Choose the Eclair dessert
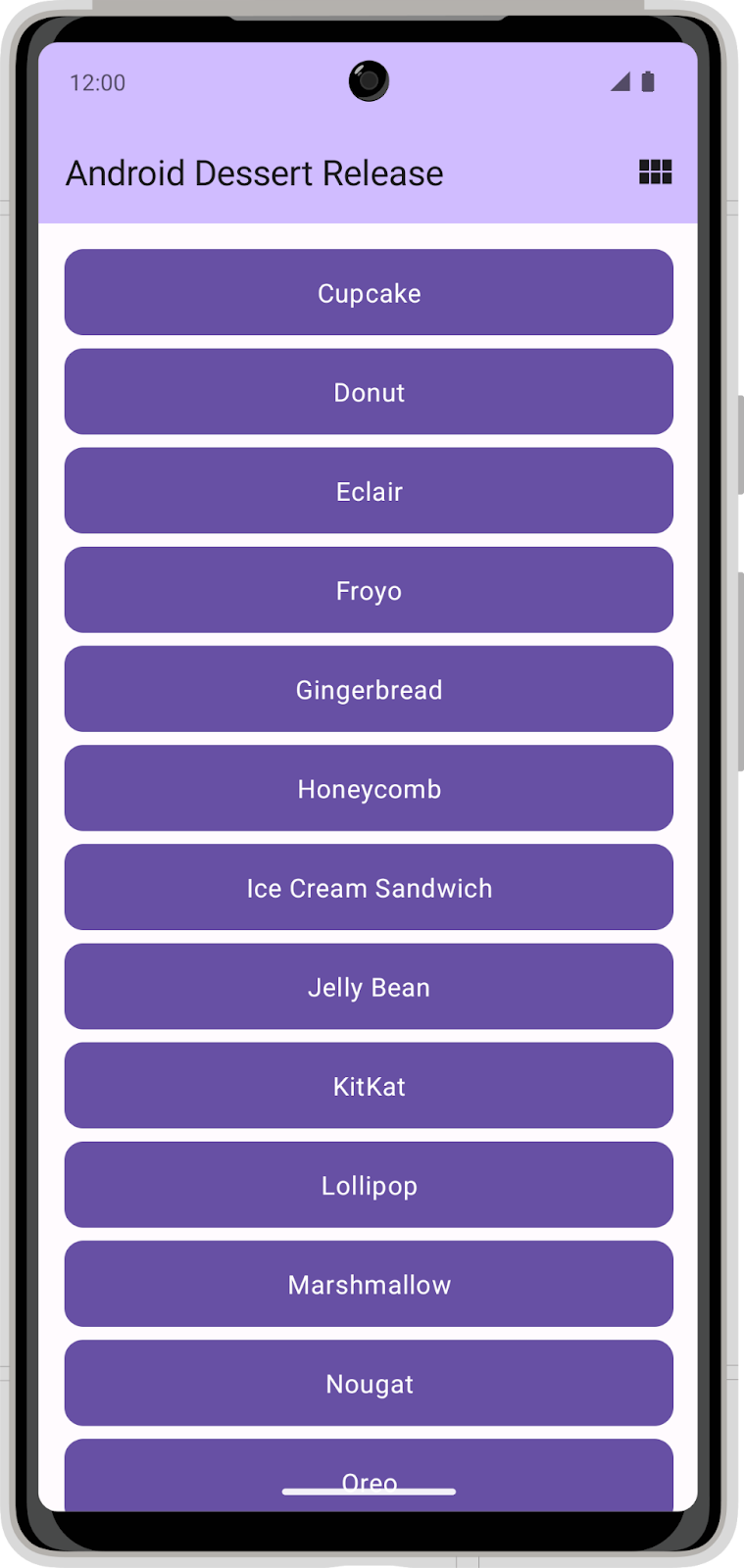This screenshot has height=1568, width=744. [369, 491]
